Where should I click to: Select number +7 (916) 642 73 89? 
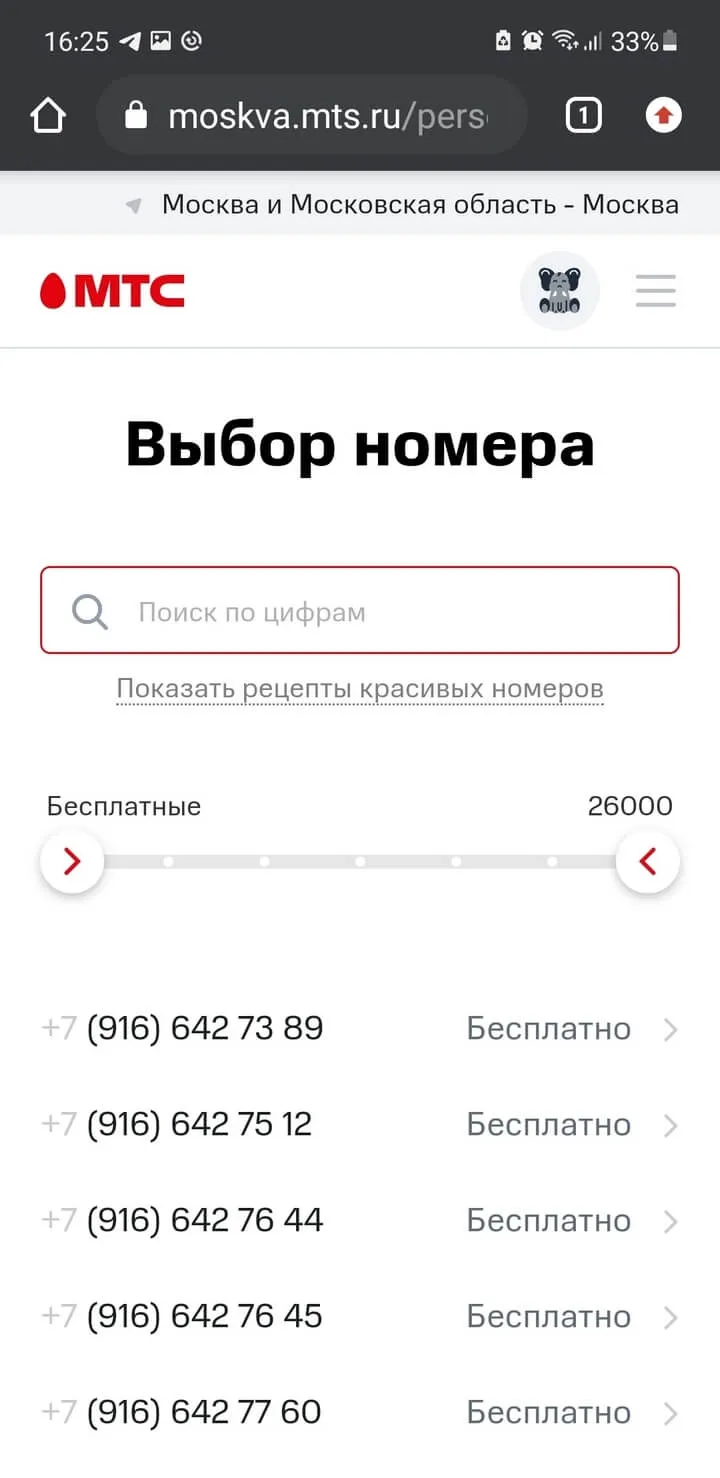point(360,1029)
